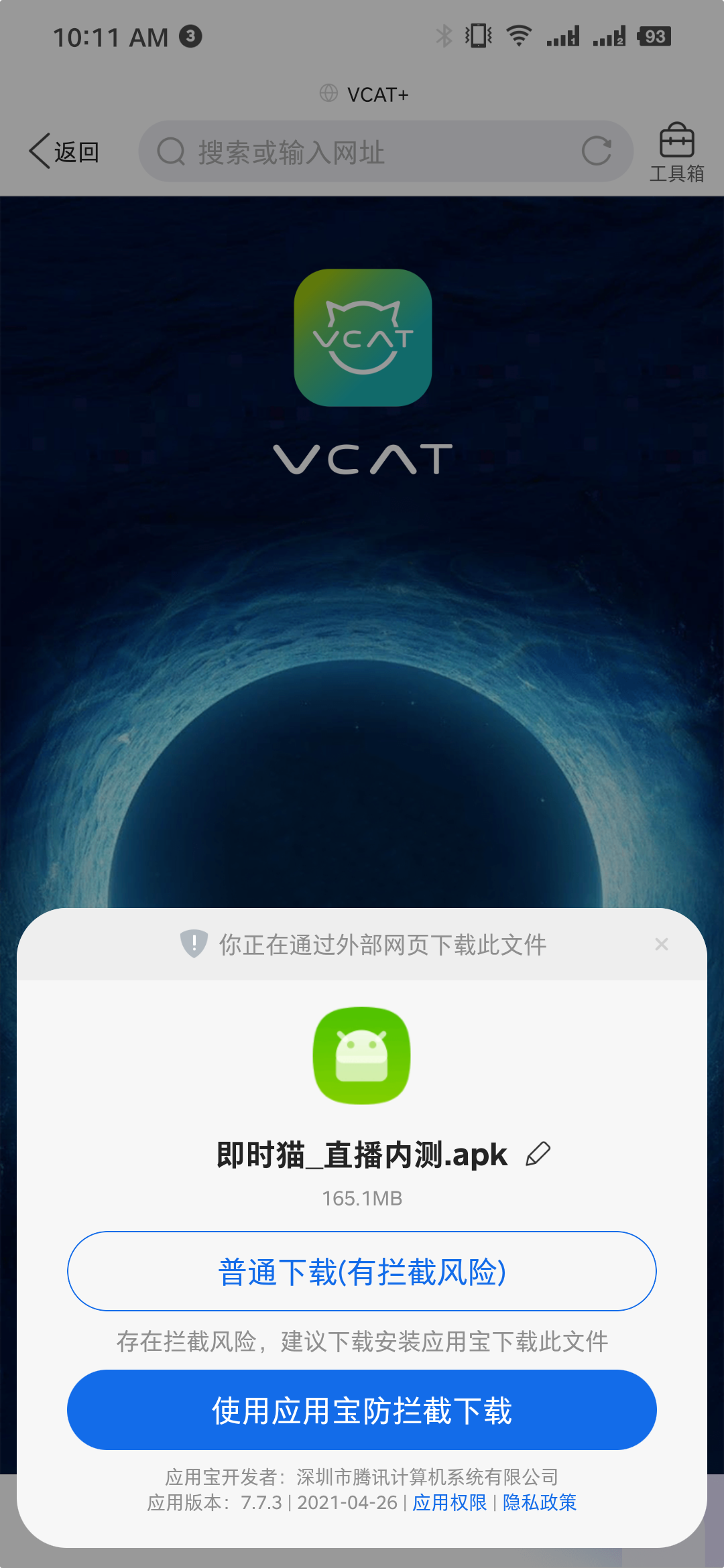Select 使用应用宝防拦截下载
The image size is (724, 1568).
[x=362, y=1410]
